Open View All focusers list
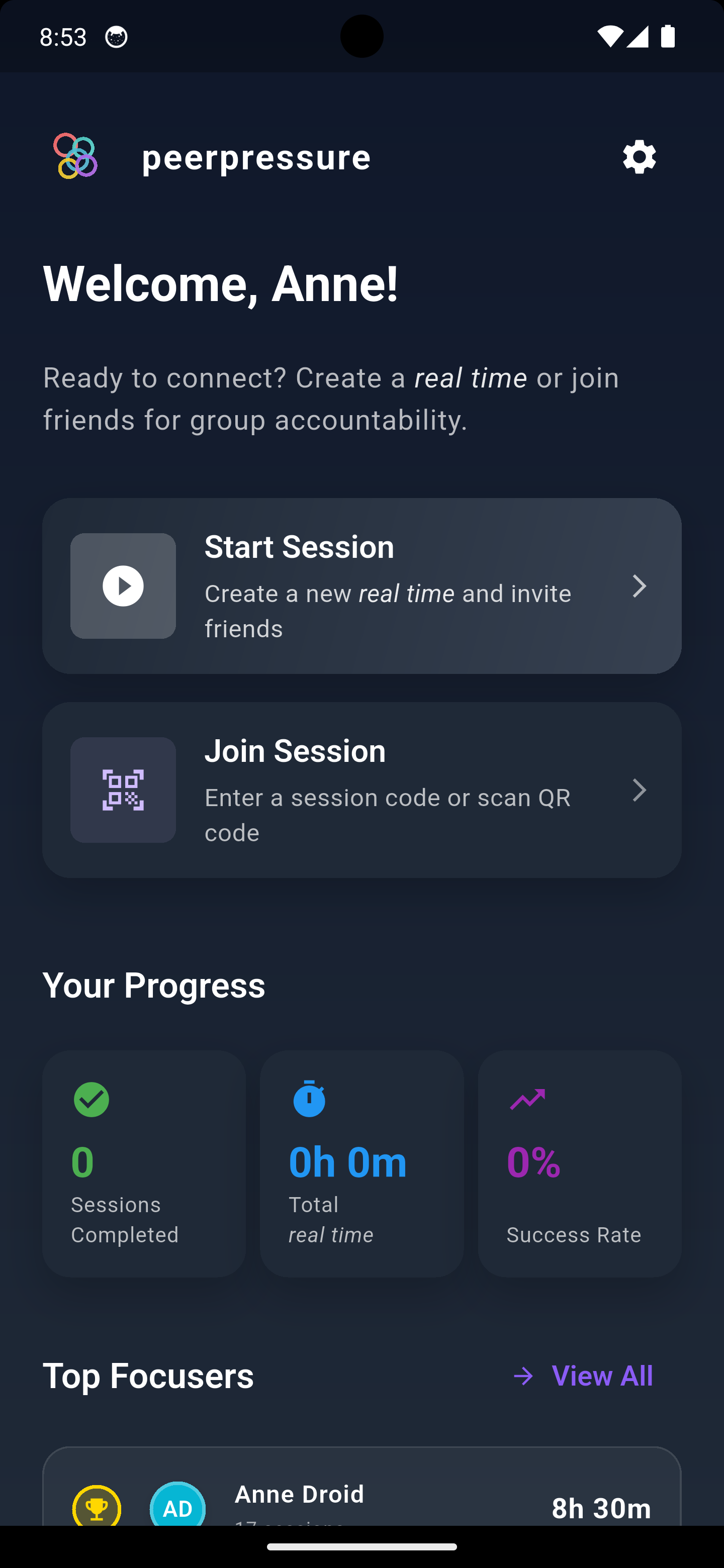This screenshot has height=1568, width=724. tap(602, 1376)
